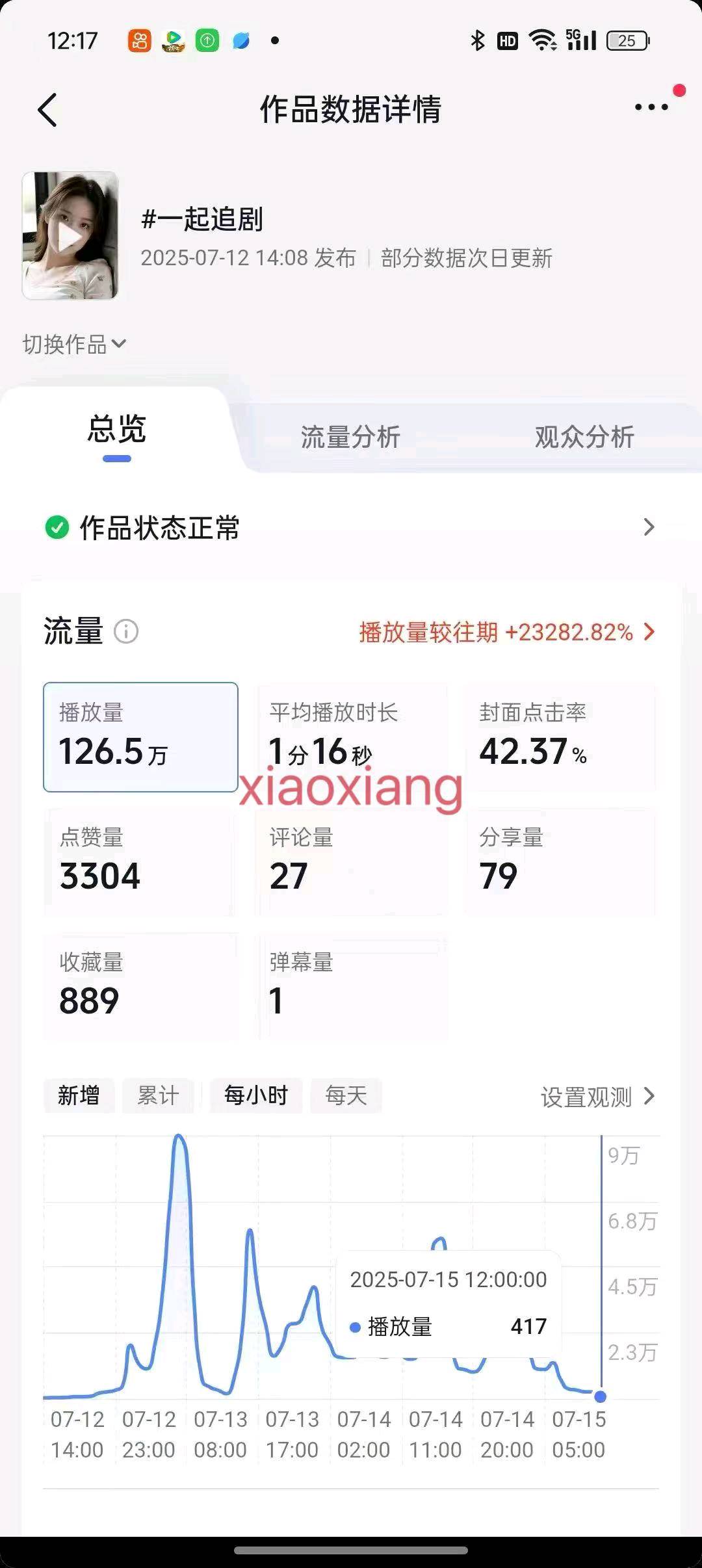Expand the 切换作品 dropdown
702x1568 pixels.
click(74, 344)
